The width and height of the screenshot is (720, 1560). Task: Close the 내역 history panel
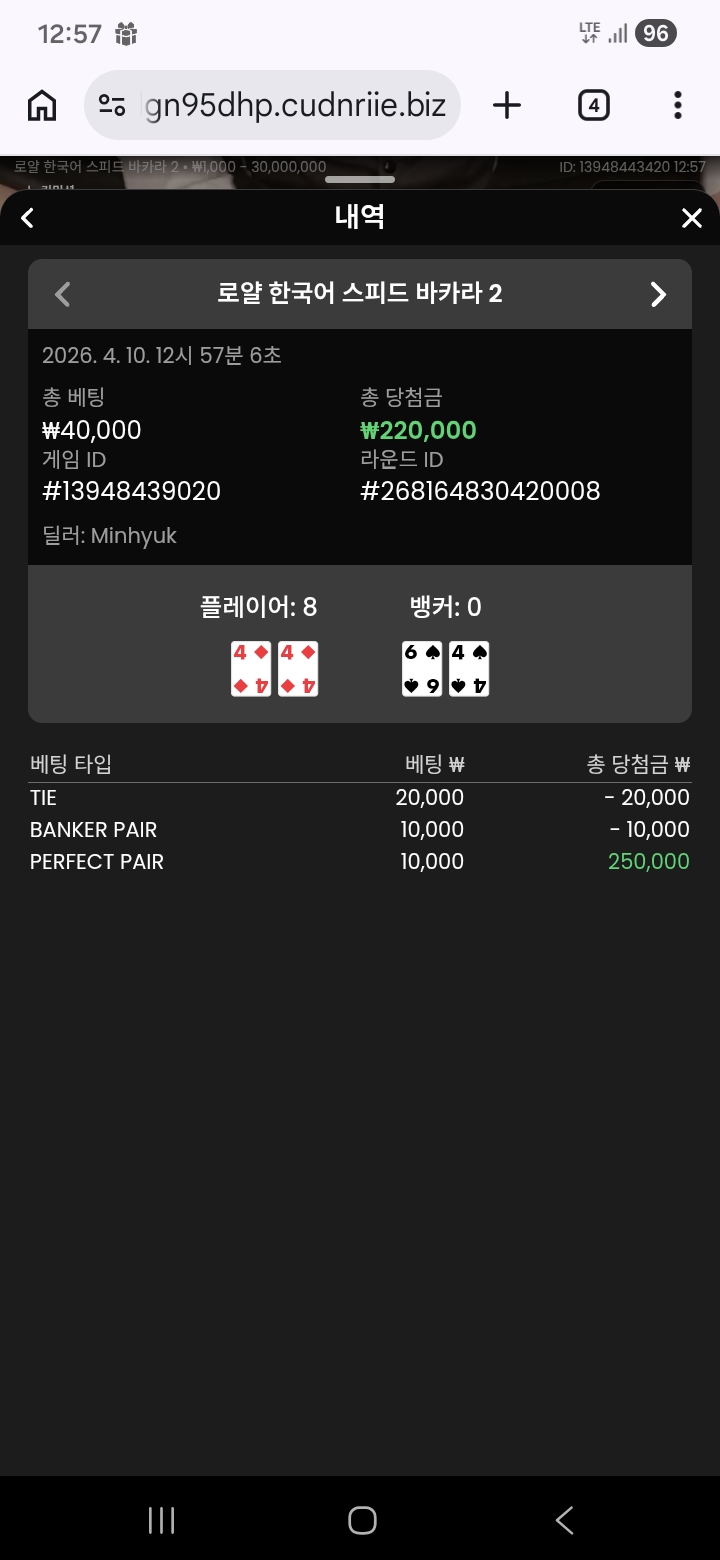pyautogui.click(x=691, y=218)
